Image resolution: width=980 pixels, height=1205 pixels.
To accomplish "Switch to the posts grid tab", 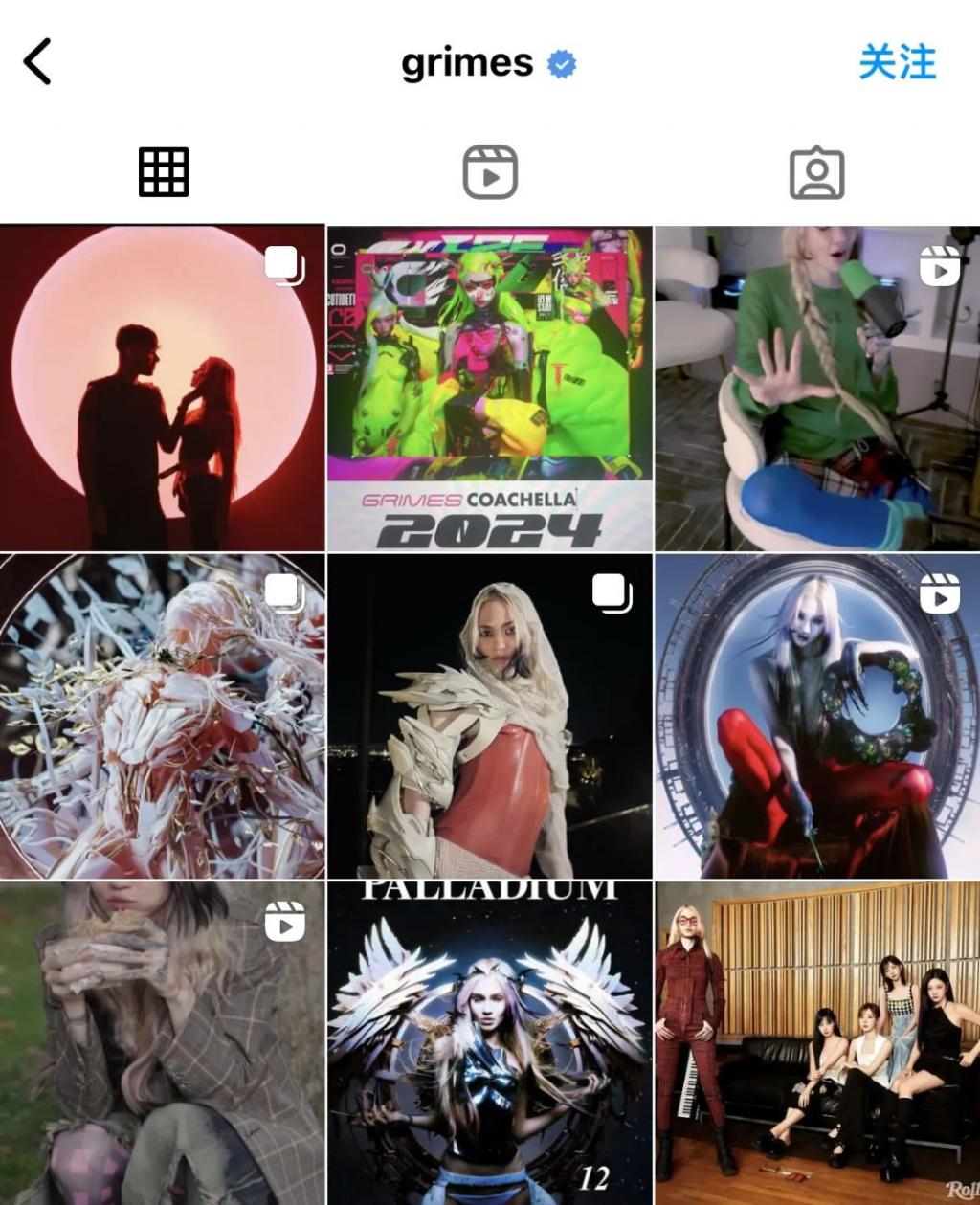I will [x=164, y=172].
